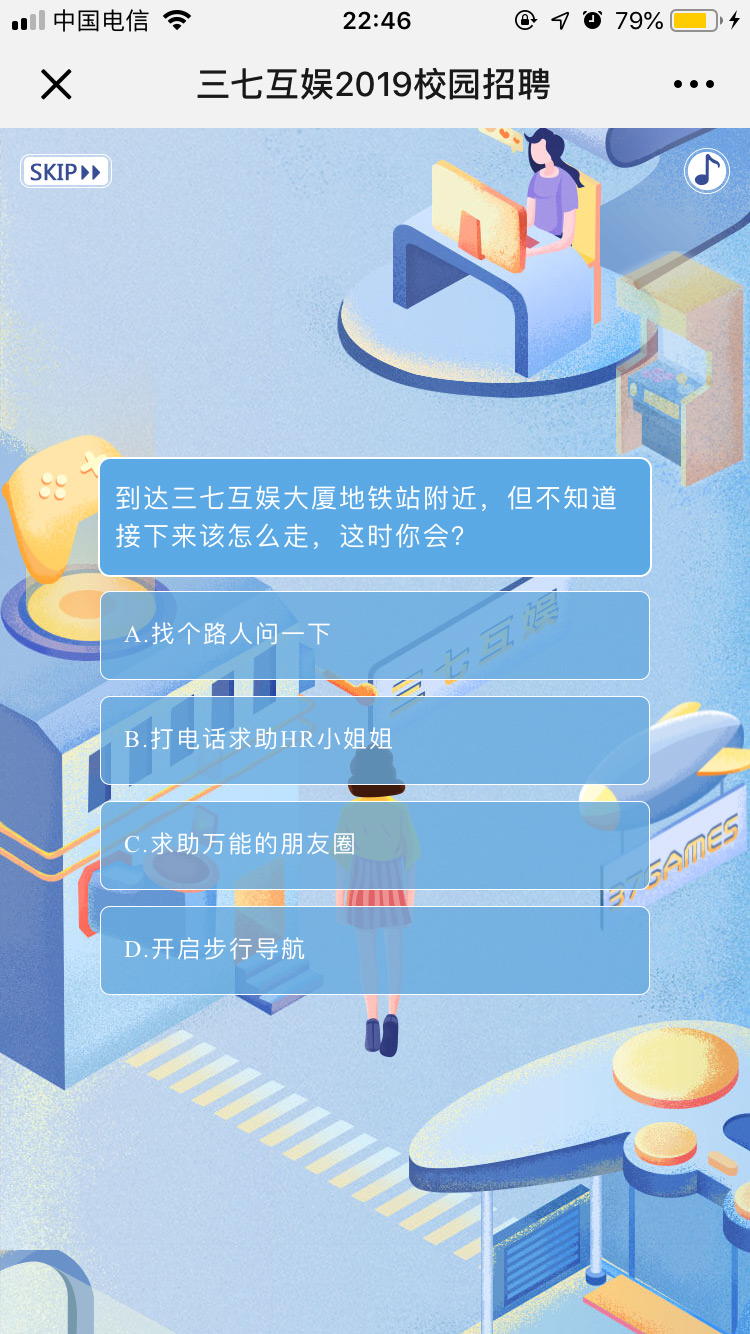Select answer A.找个路人问一下
Screen dimensions: 750x1334
tap(375, 635)
